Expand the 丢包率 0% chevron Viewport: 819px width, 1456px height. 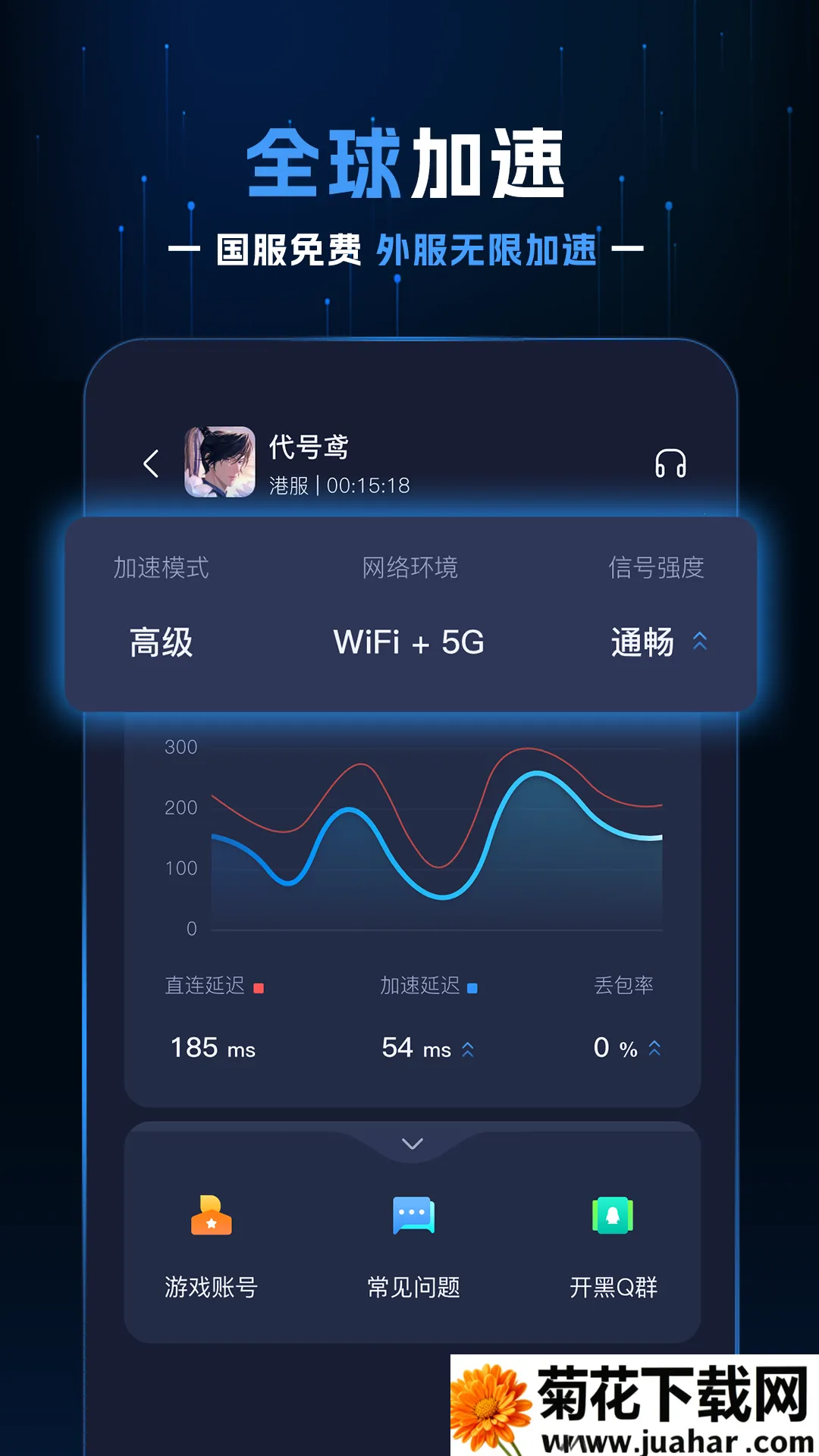click(x=653, y=1050)
